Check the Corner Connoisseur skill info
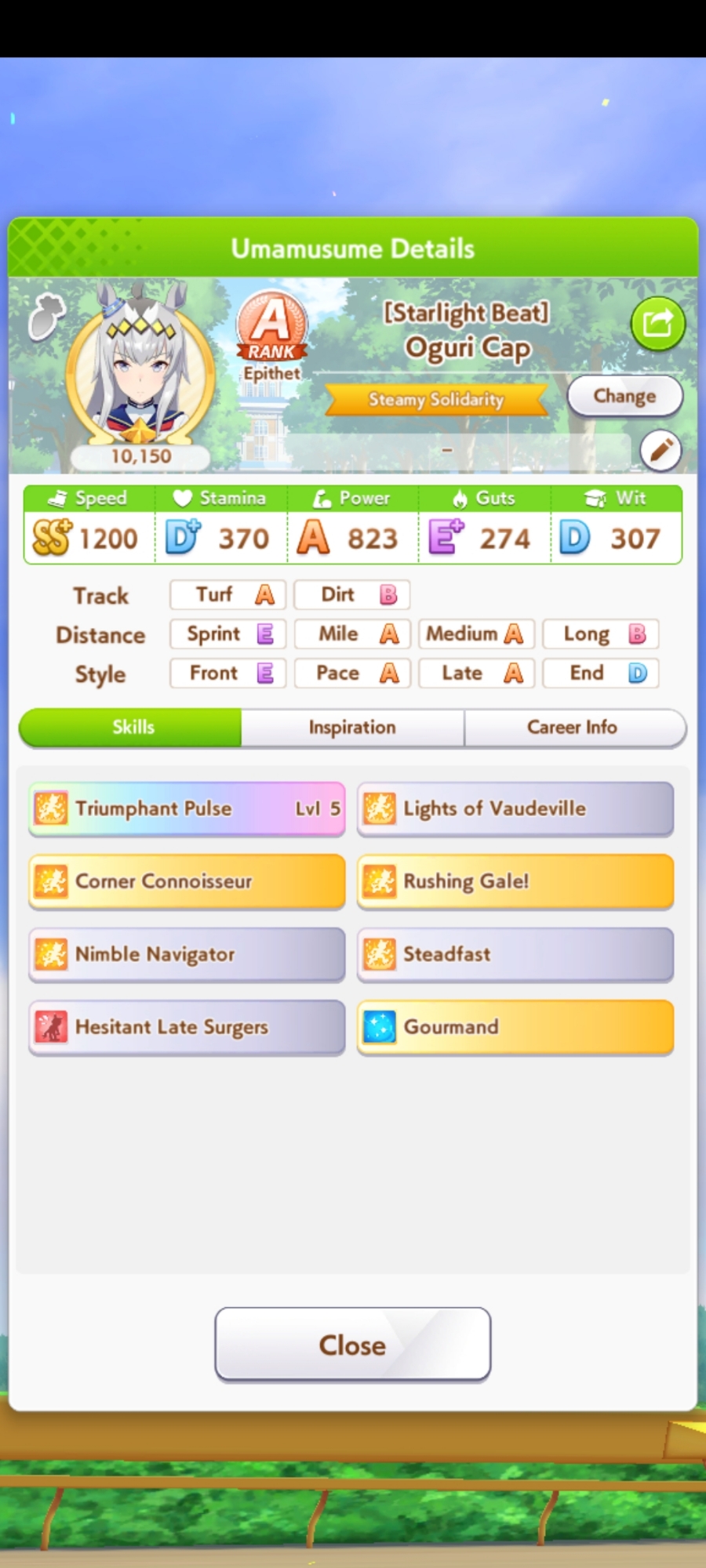 pos(187,881)
